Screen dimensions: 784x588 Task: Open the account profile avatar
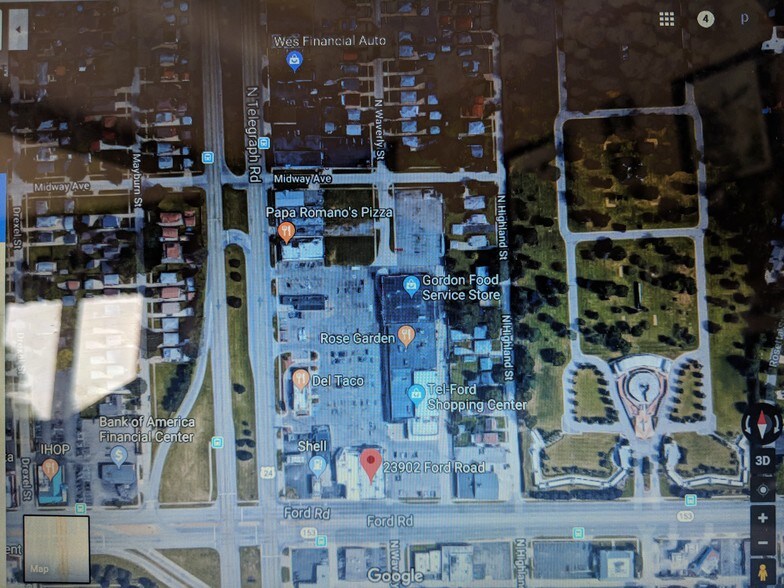pos(745,19)
